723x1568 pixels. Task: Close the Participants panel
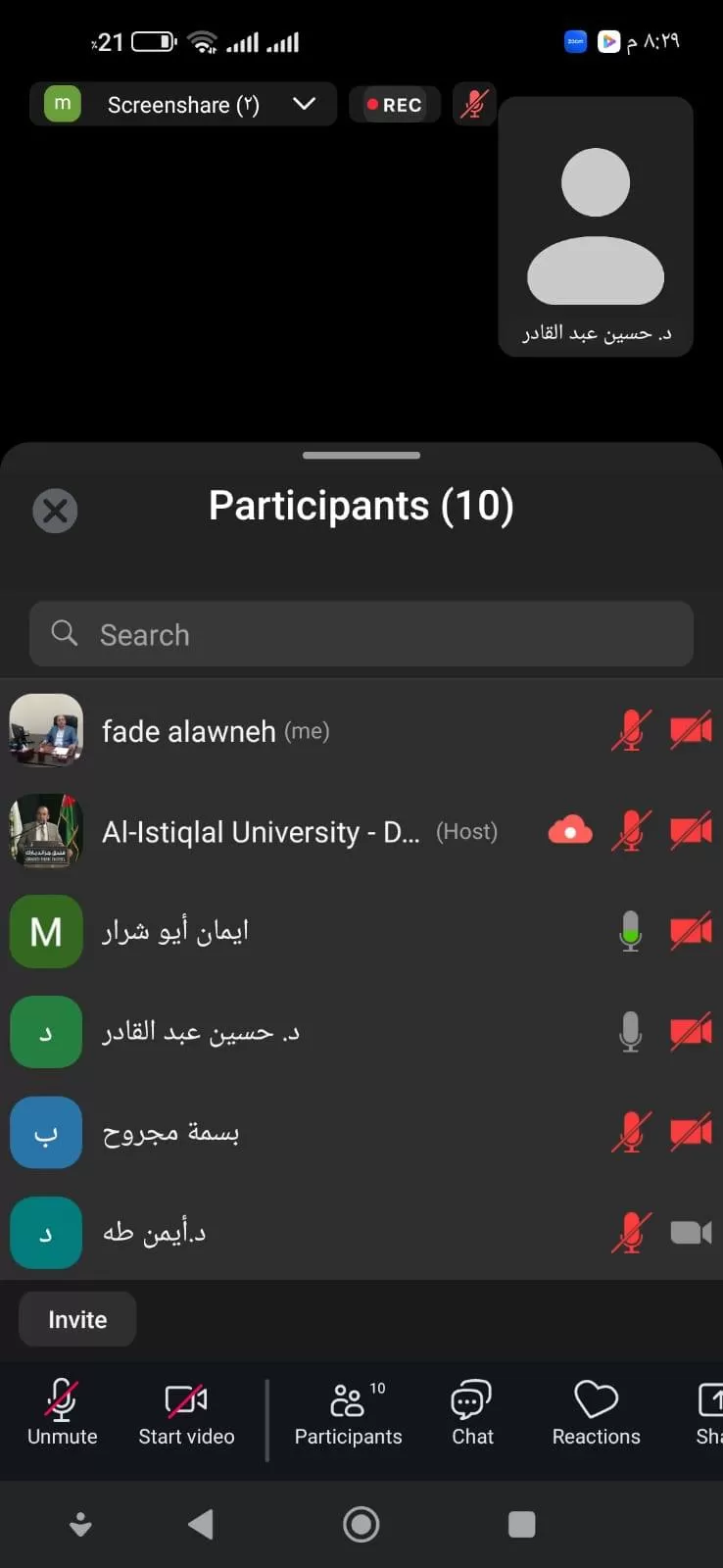click(x=55, y=511)
